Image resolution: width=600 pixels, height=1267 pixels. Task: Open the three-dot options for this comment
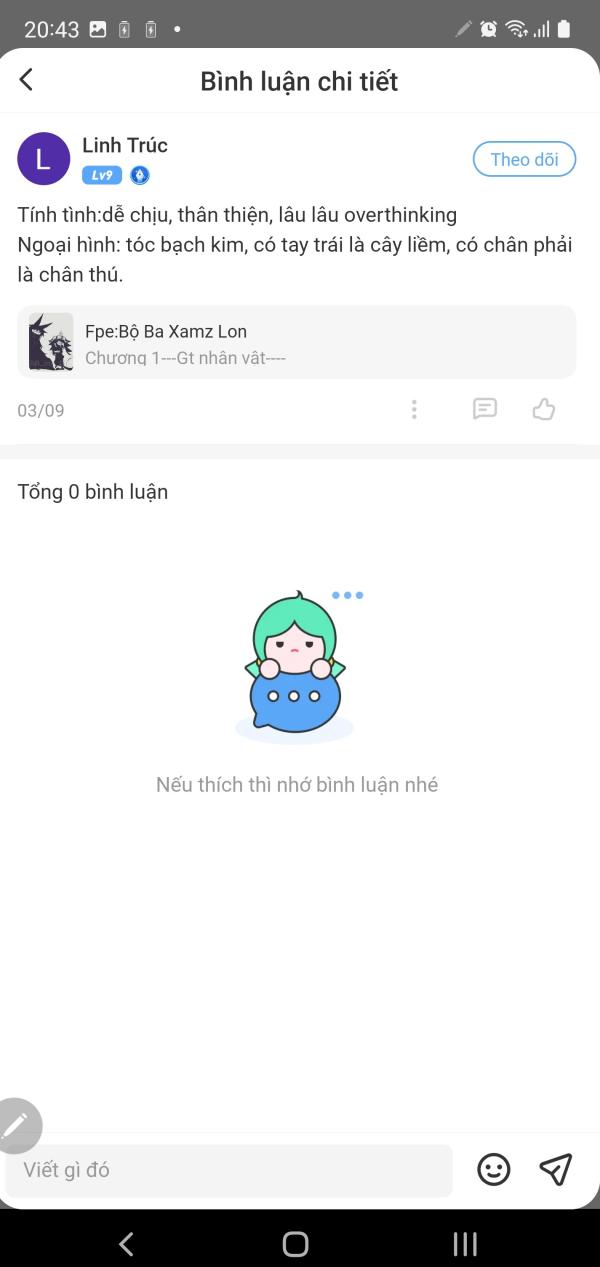tap(414, 409)
